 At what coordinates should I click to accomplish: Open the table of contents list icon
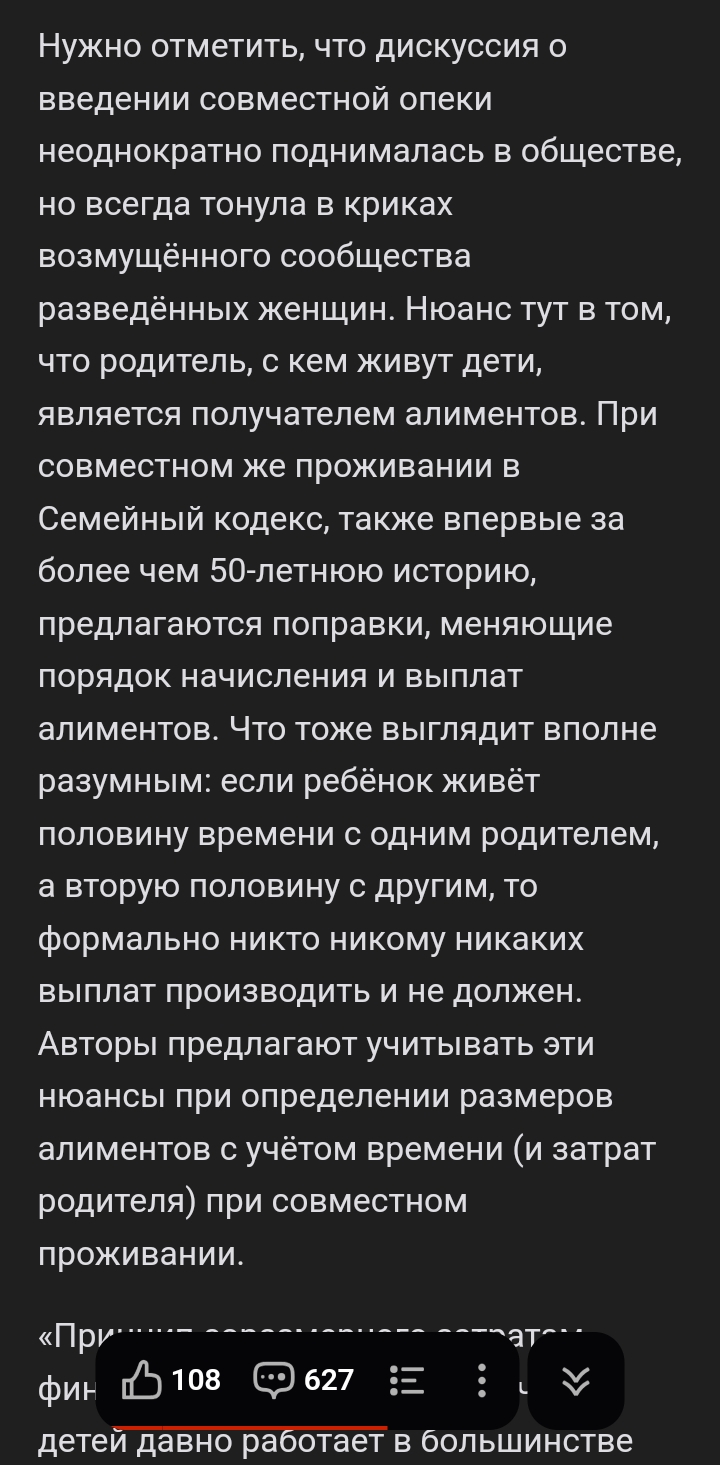coord(407,1380)
